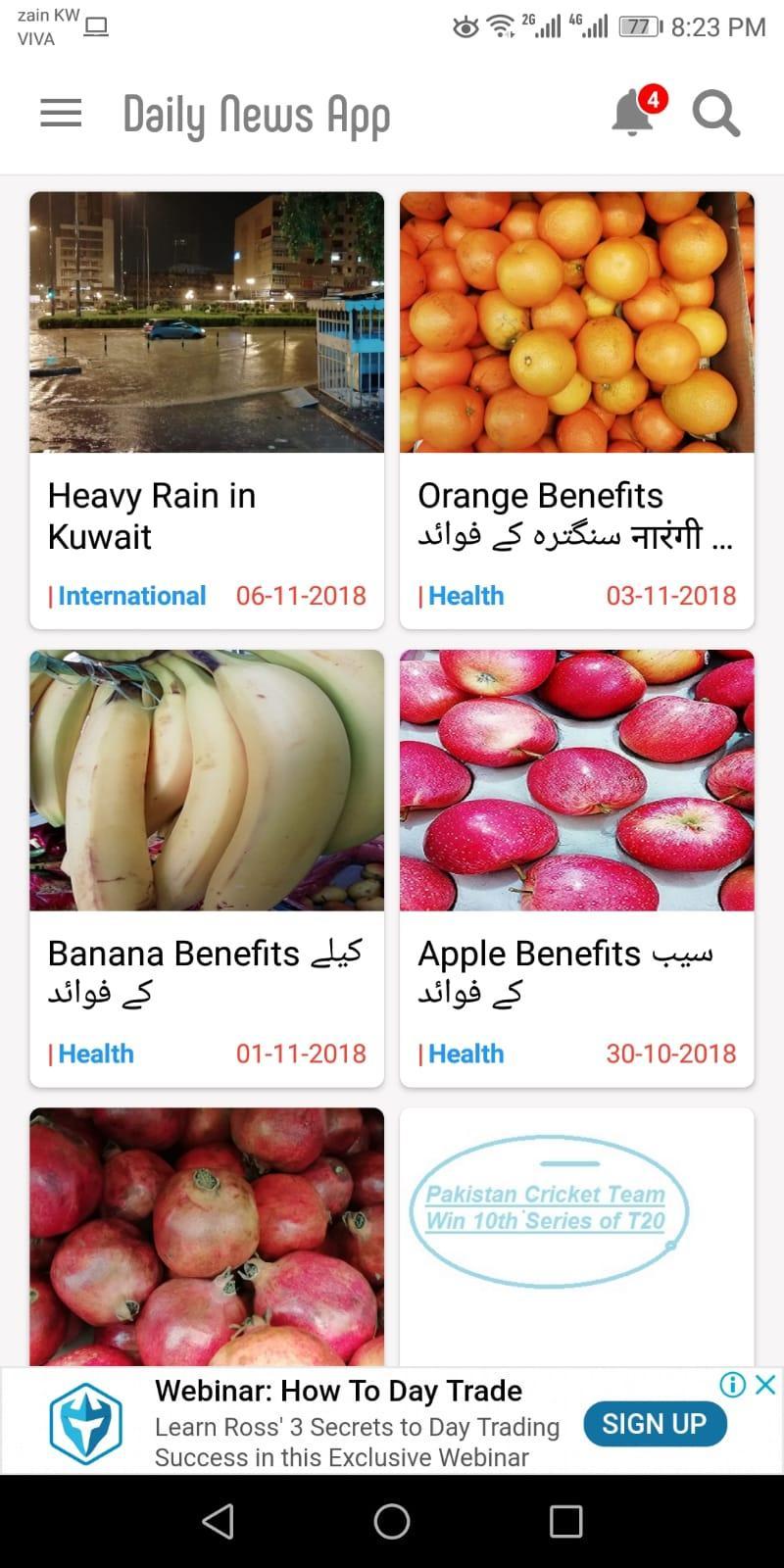Dismiss the webinar ad banner
Viewport: 784px width, 1568px height.
click(x=766, y=1384)
